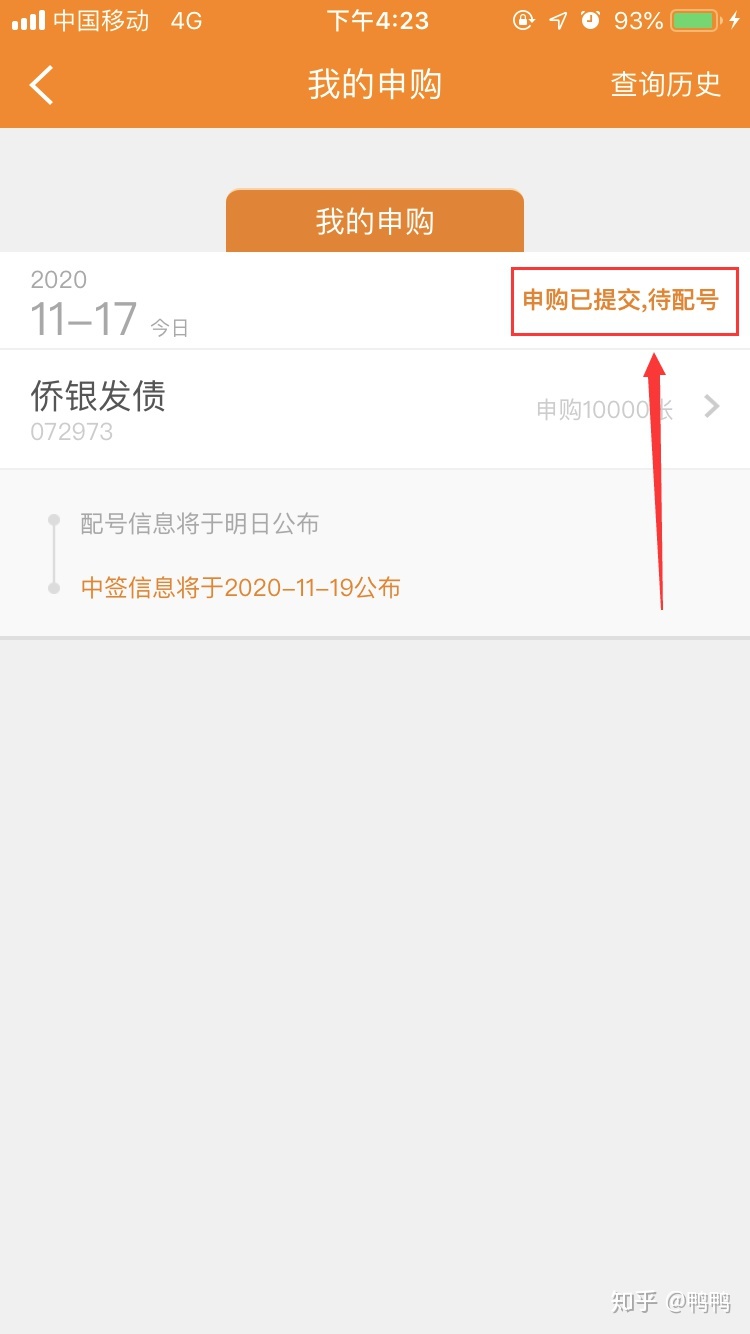Open the 侨银发债 subscription details

point(374,409)
